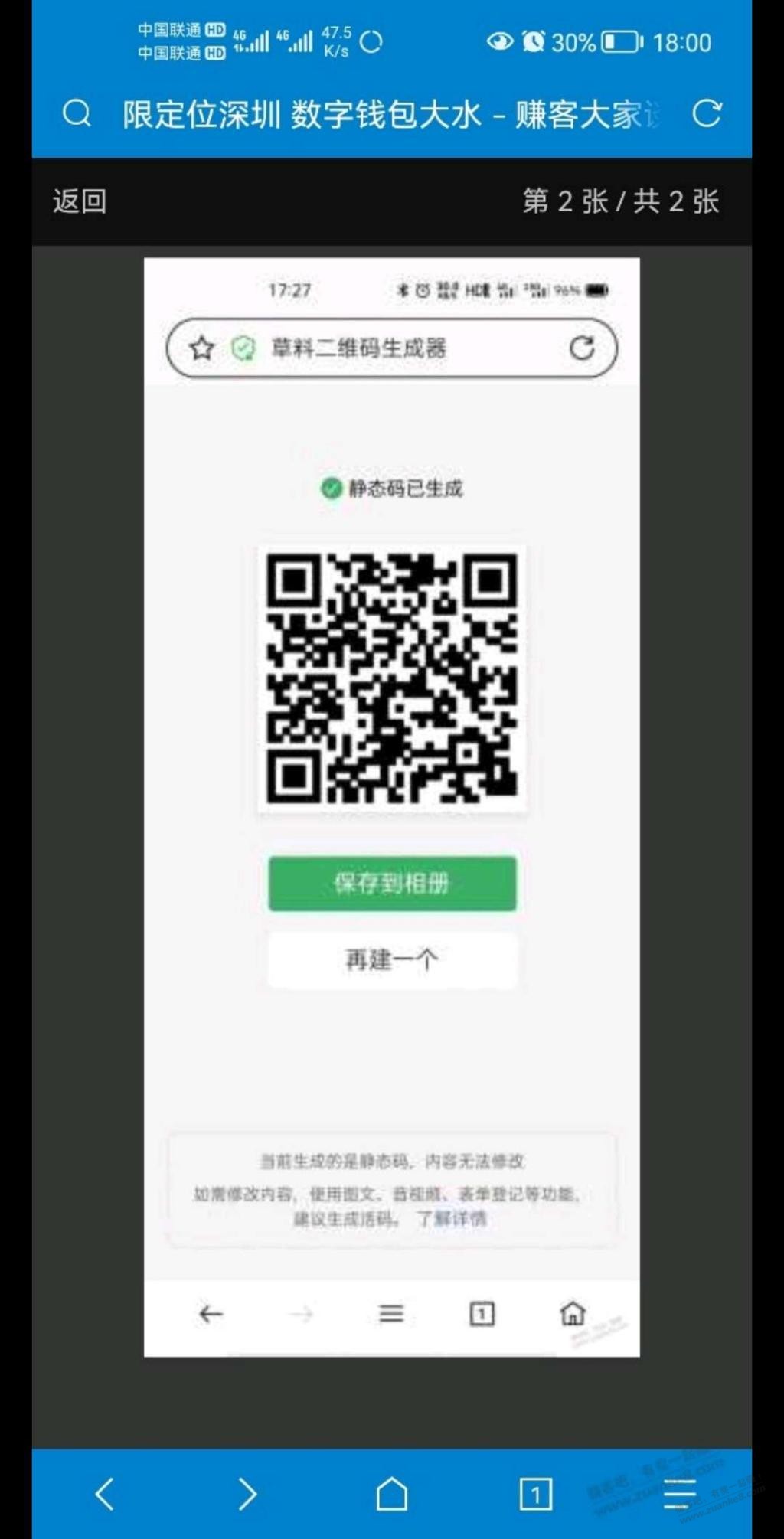Open the browser home page
Image resolution: width=784 pixels, height=1539 pixels.
click(x=391, y=1494)
